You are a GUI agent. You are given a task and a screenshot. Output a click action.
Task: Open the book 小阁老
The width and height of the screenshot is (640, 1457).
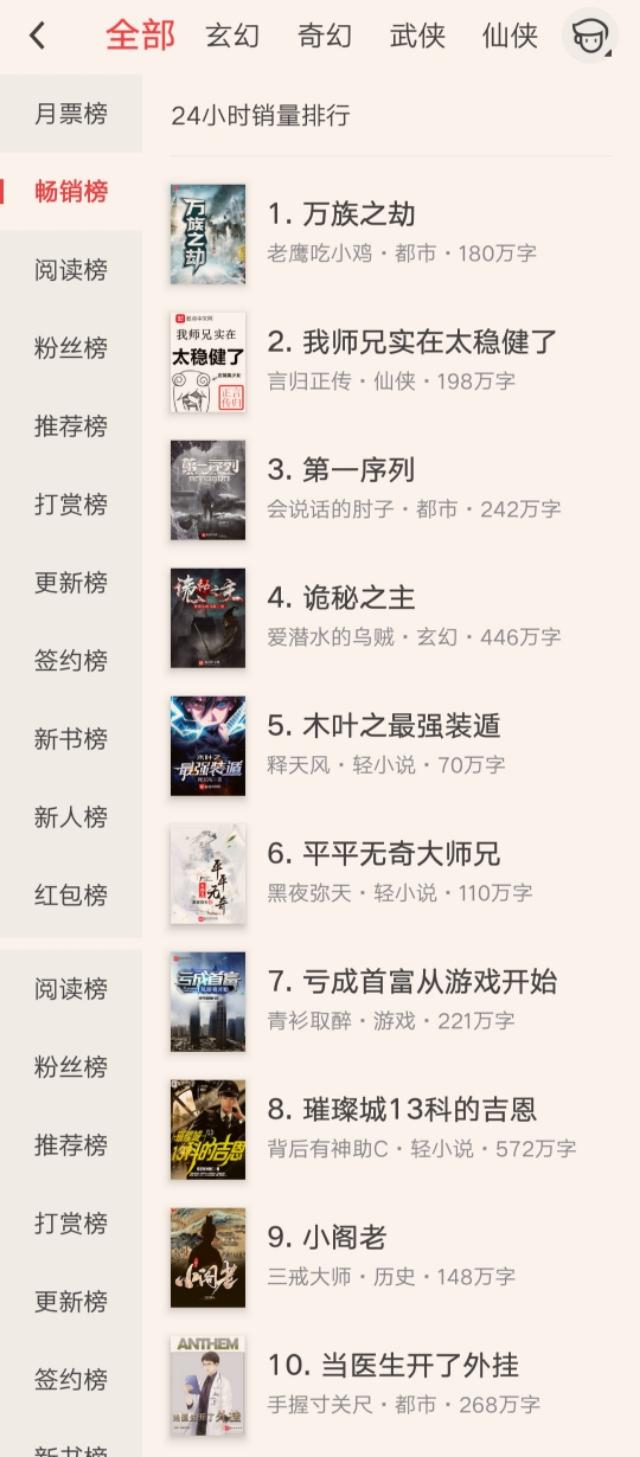[391, 1257]
